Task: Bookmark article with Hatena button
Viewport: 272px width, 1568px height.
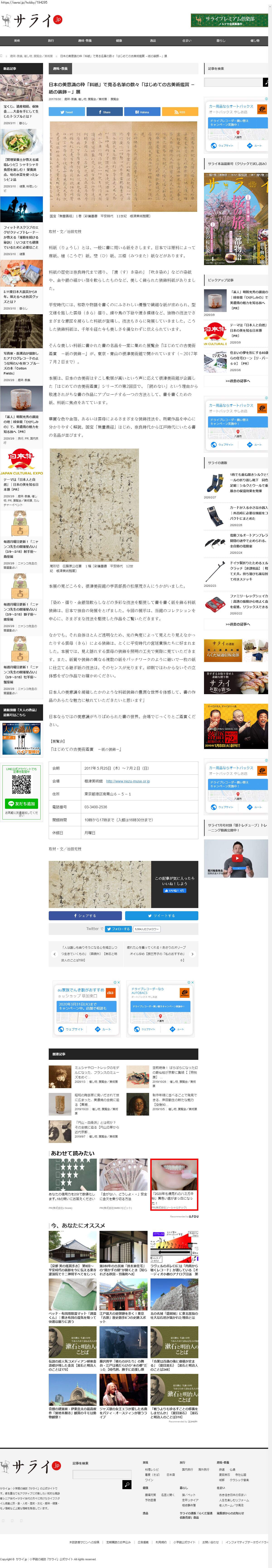Action: (x=142, y=112)
